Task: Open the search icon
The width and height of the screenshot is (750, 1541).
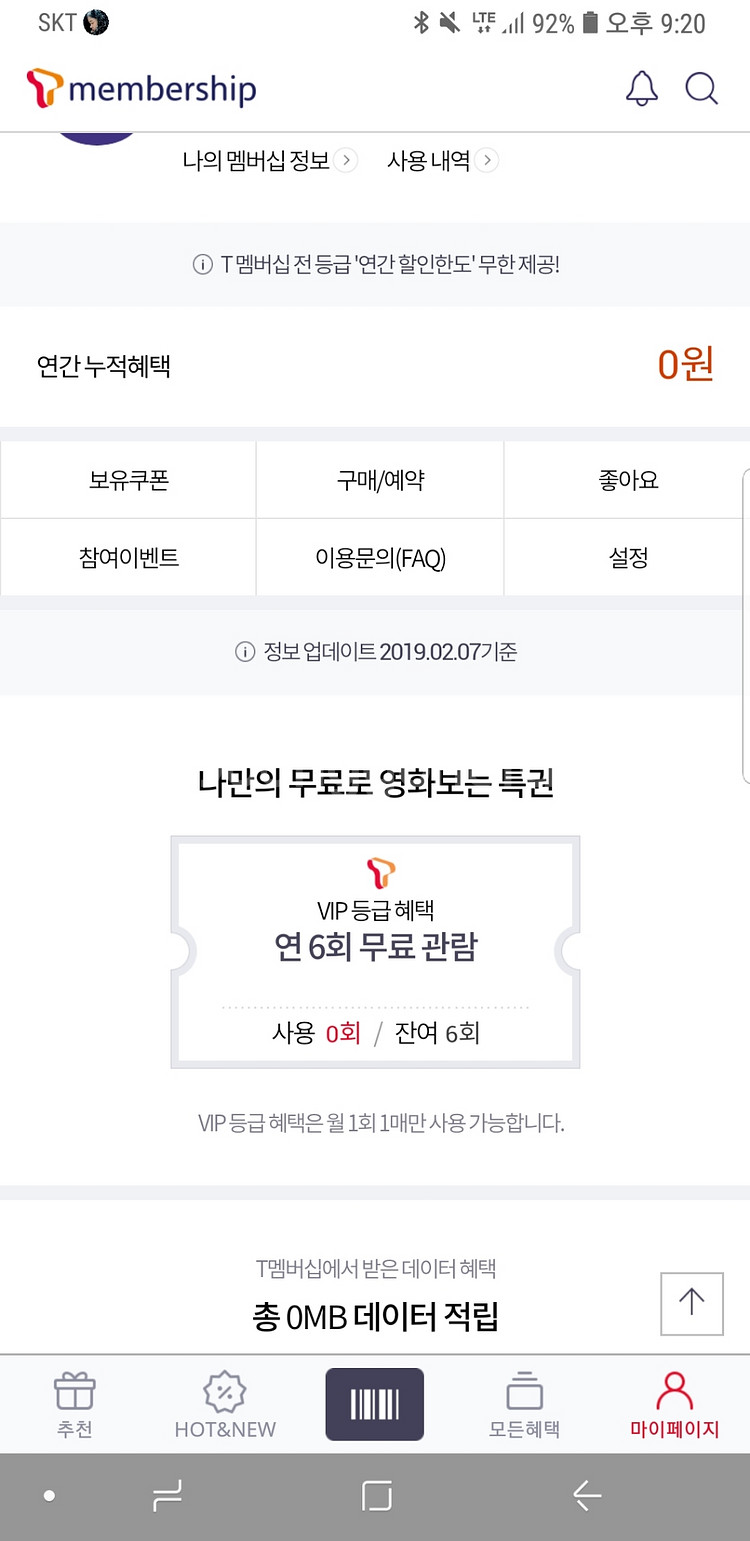Action: 702,89
